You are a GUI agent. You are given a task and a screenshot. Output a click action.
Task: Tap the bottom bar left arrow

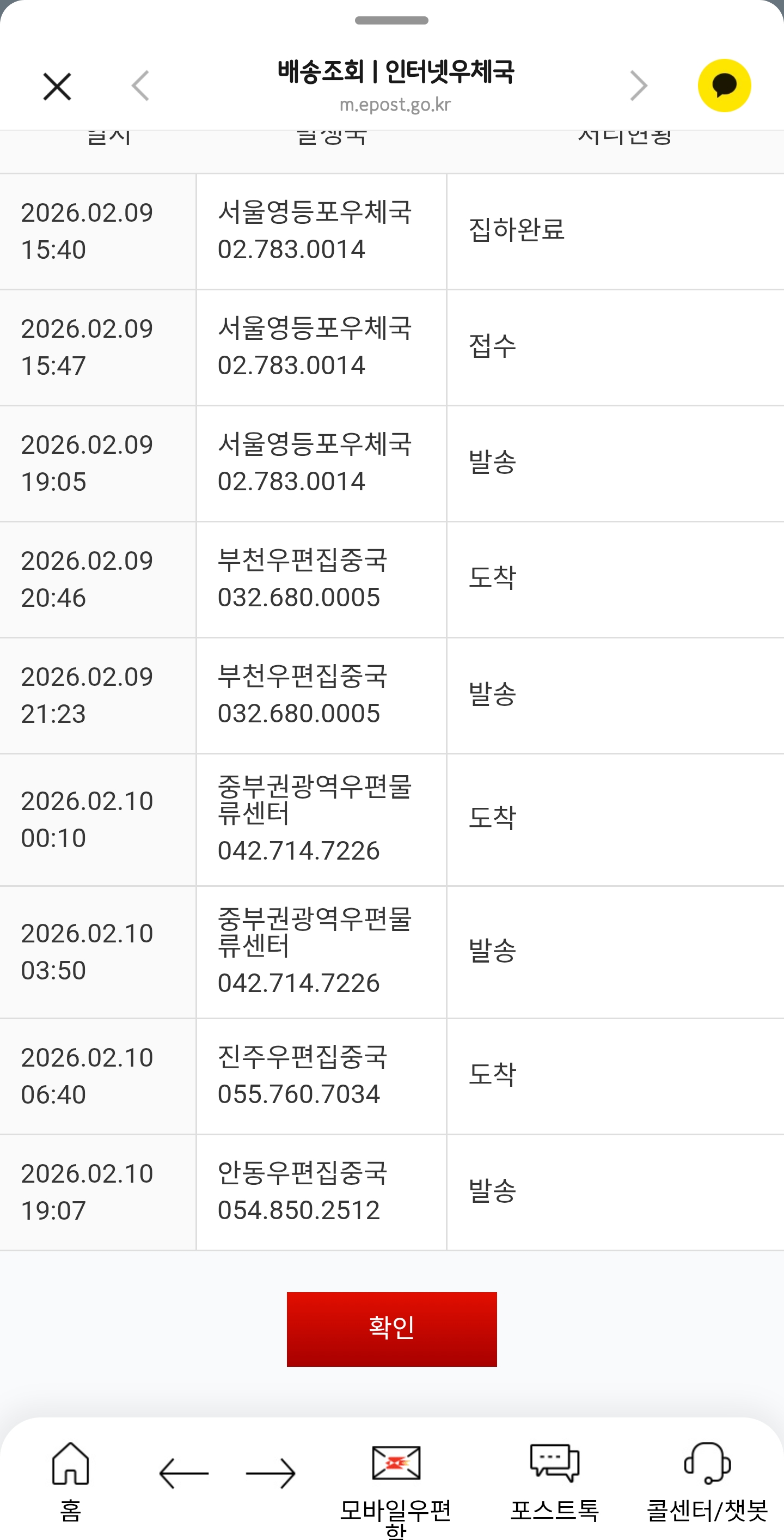[x=184, y=1473]
